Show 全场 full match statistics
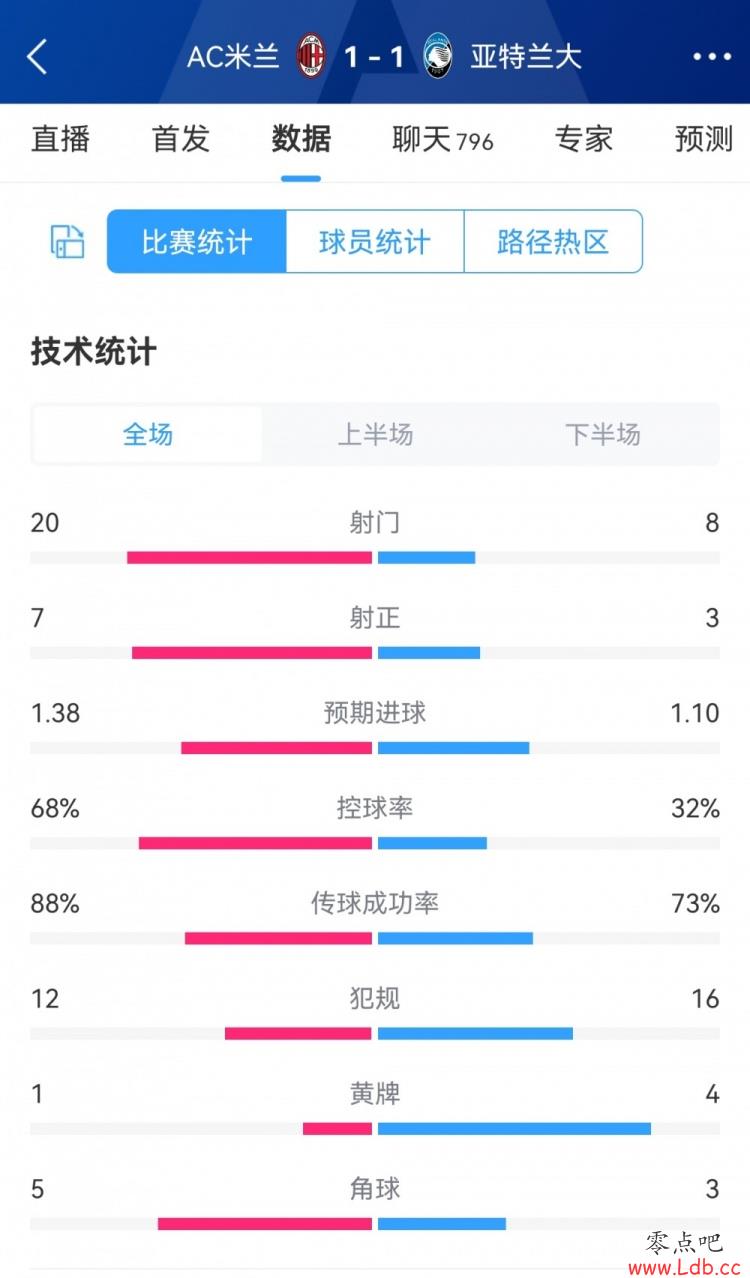Screen dimensions: 750x1278 click(x=148, y=434)
